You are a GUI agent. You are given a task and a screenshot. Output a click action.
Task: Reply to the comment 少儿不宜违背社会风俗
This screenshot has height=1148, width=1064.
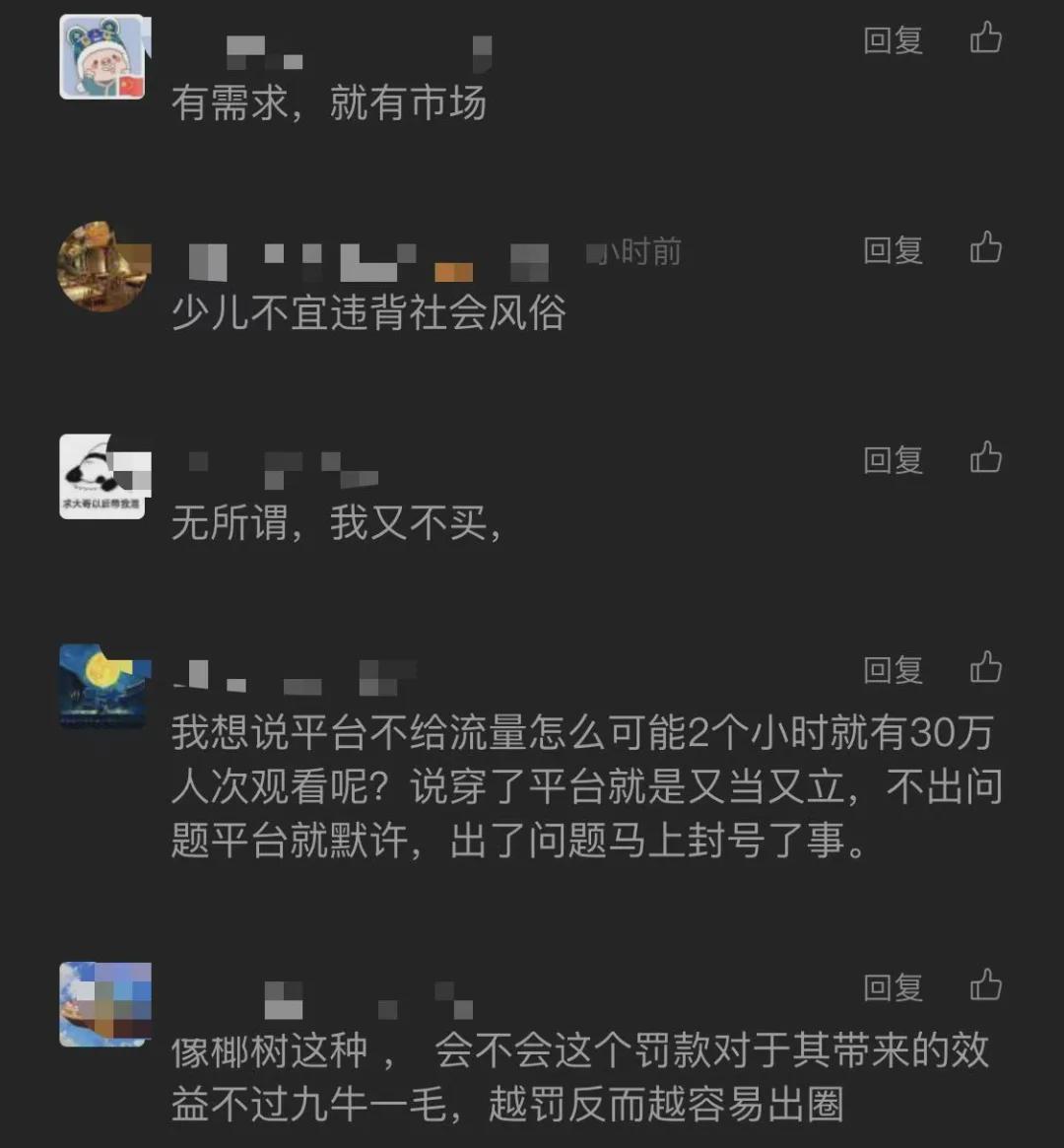point(893,250)
